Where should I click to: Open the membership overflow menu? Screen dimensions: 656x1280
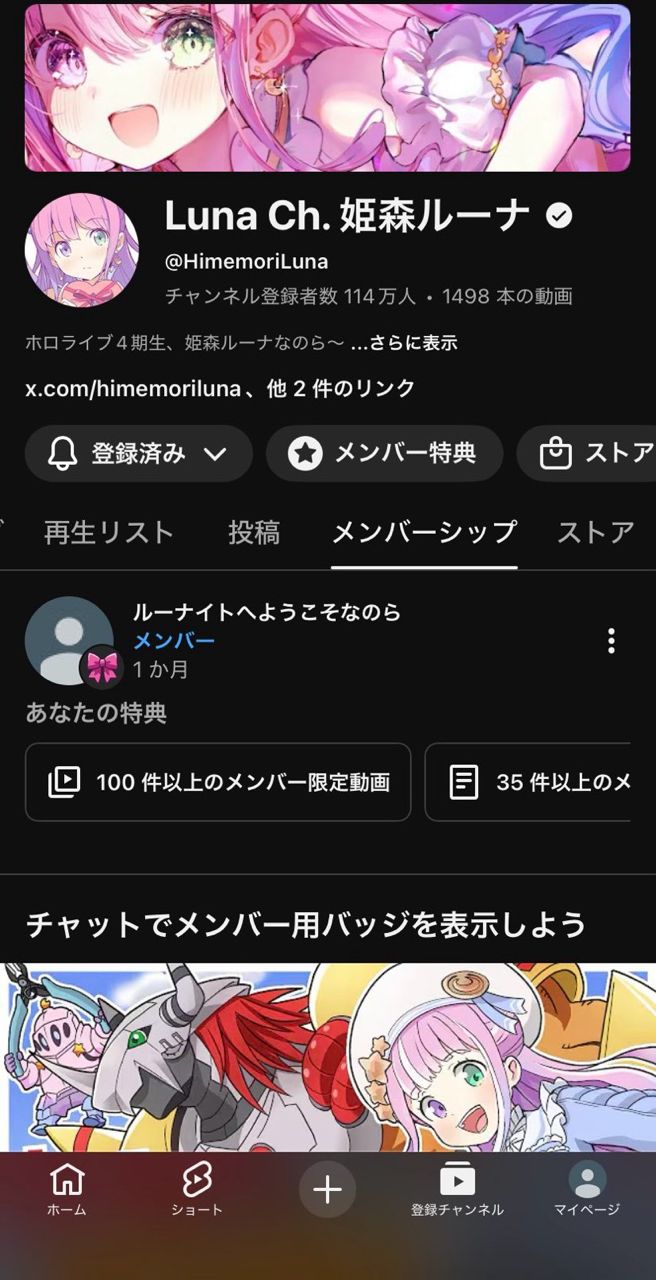[611, 641]
